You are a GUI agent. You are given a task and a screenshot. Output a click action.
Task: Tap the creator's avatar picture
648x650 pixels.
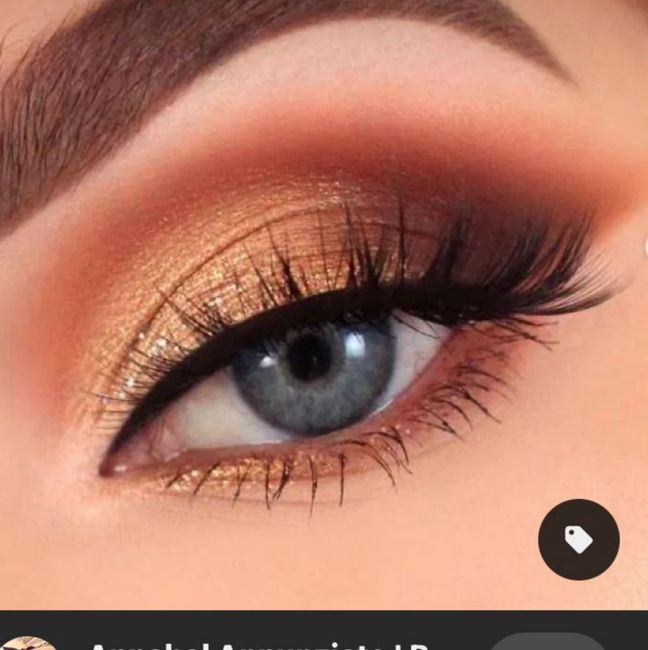coord(28,643)
